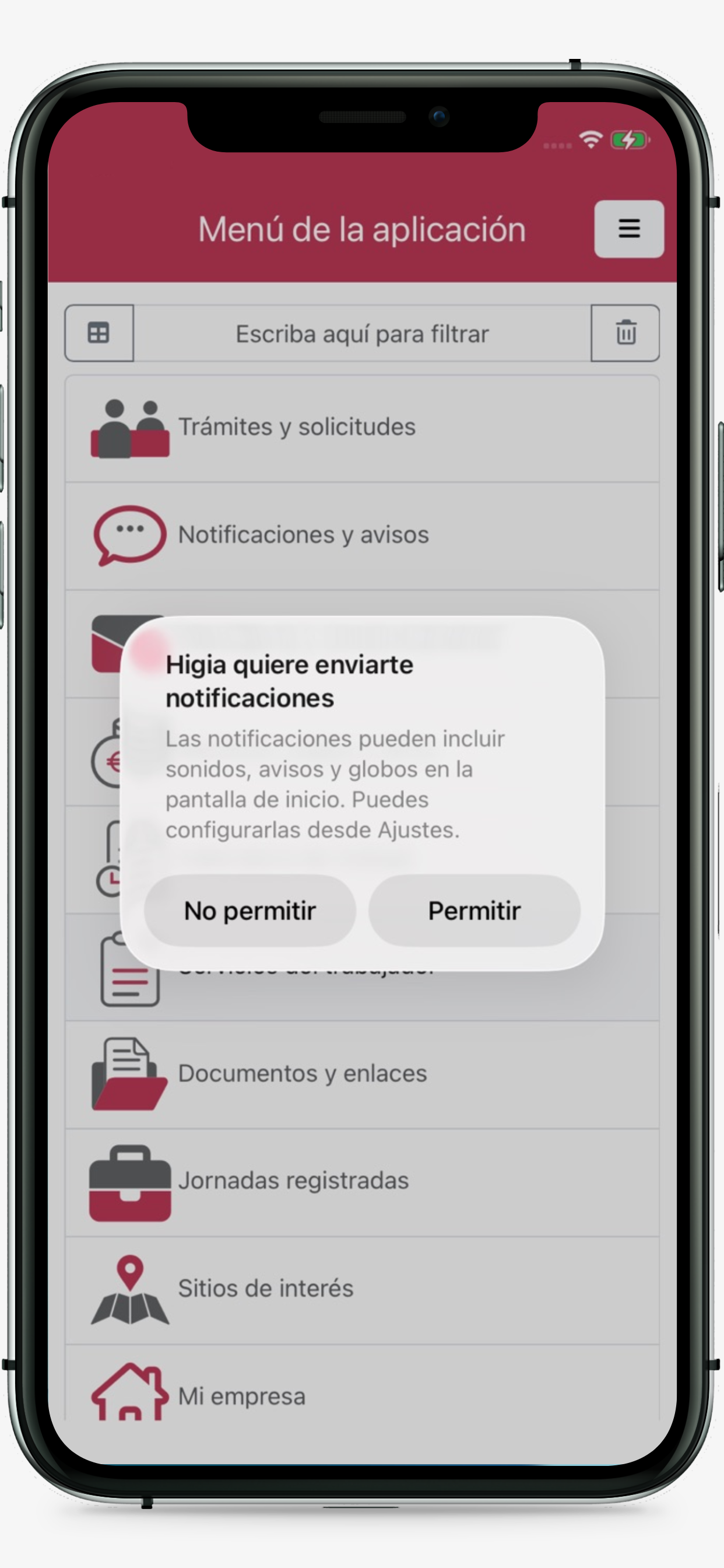The image size is (724, 1568).
Task: Tap the grid view icon
Action: 99,333
